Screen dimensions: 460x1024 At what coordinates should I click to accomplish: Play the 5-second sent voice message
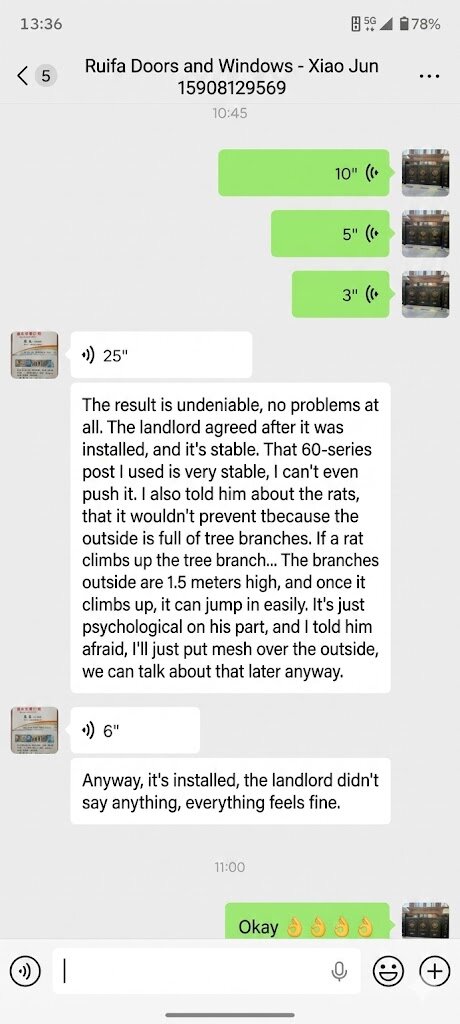(x=330, y=233)
